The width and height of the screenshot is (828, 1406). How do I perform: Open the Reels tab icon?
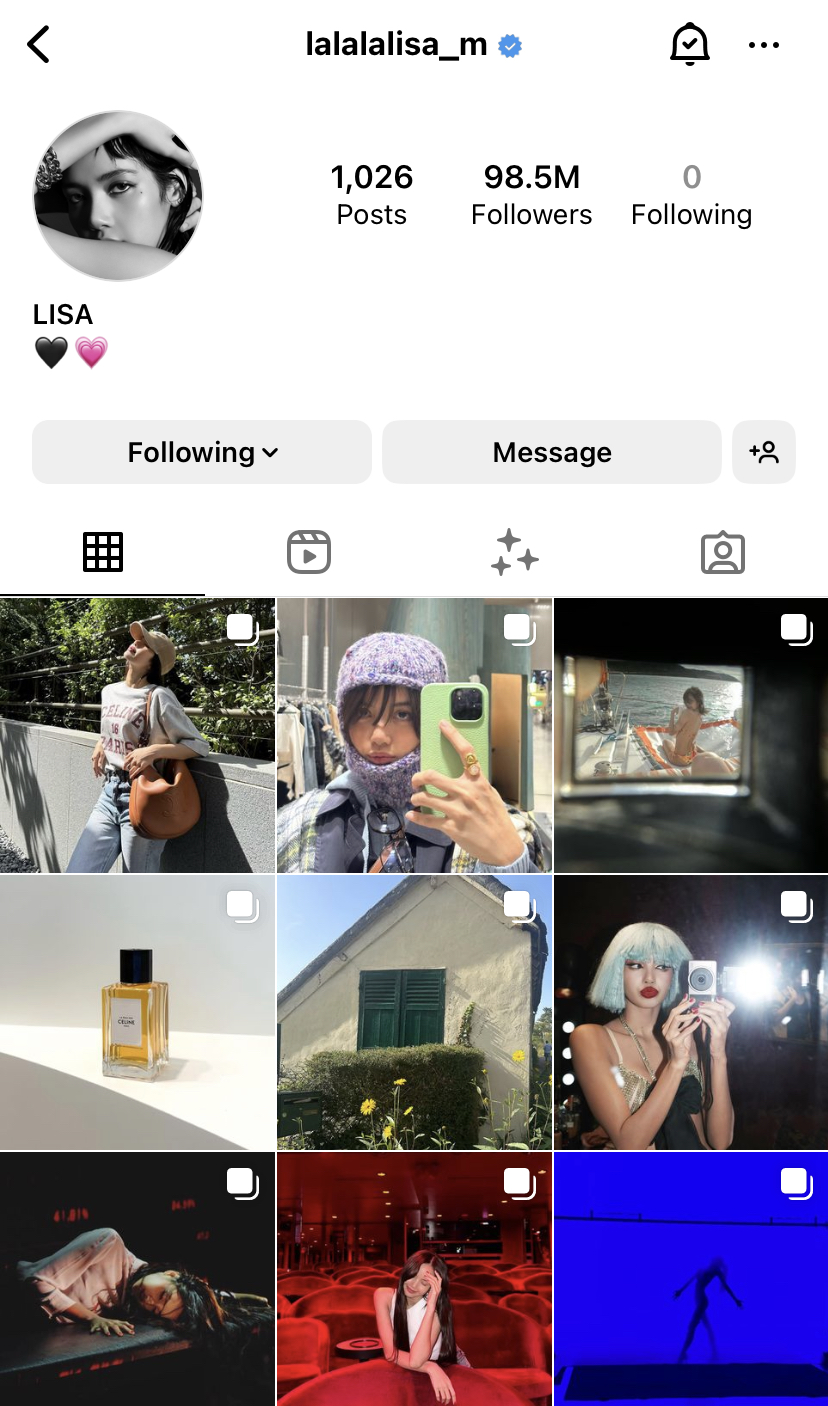tap(308, 551)
